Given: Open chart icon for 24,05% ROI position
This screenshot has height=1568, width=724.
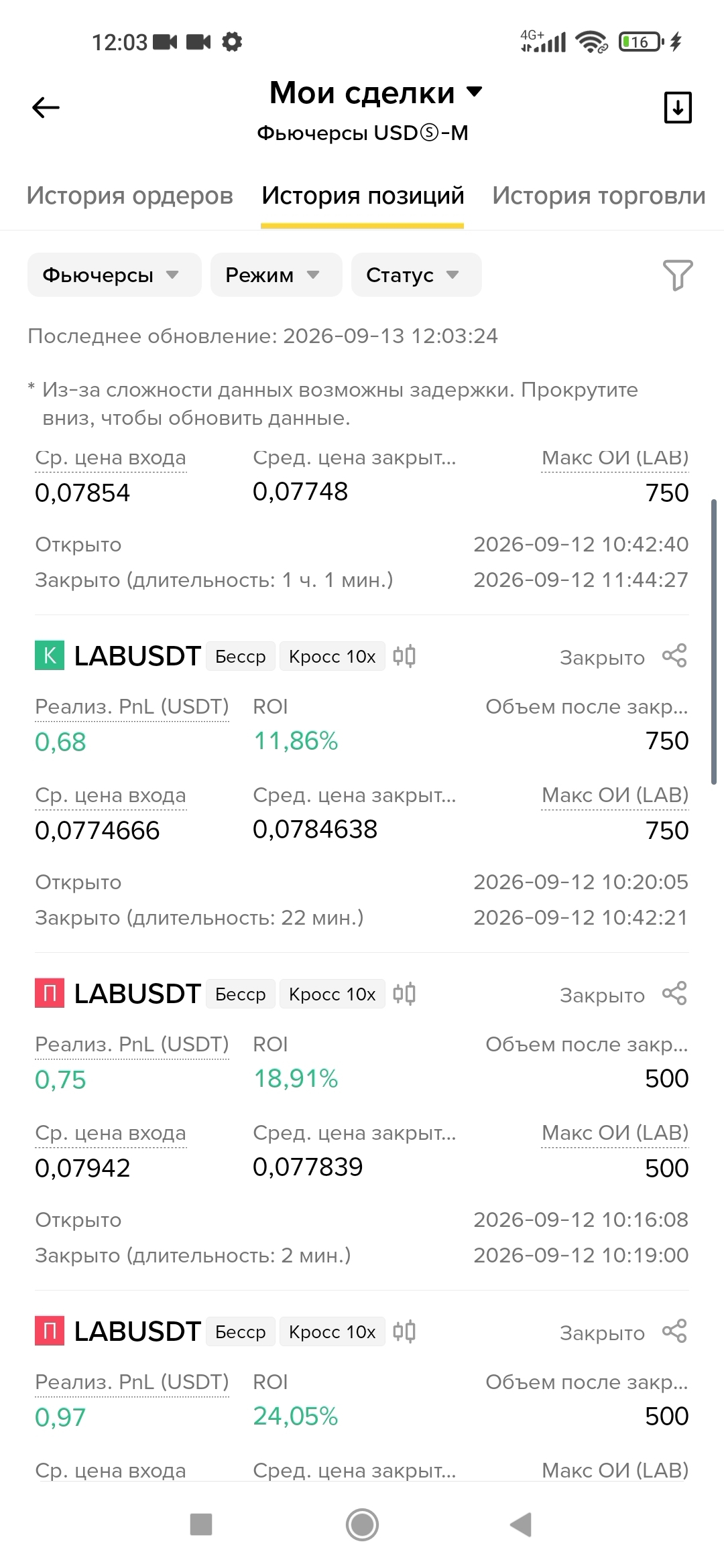Looking at the screenshot, I should 404,1331.
